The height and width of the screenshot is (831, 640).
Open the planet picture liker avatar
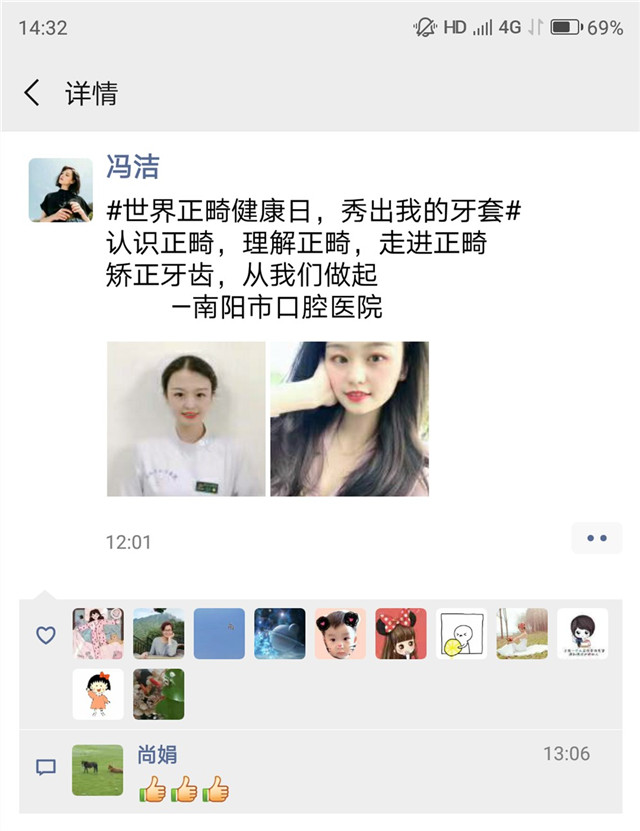point(279,634)
